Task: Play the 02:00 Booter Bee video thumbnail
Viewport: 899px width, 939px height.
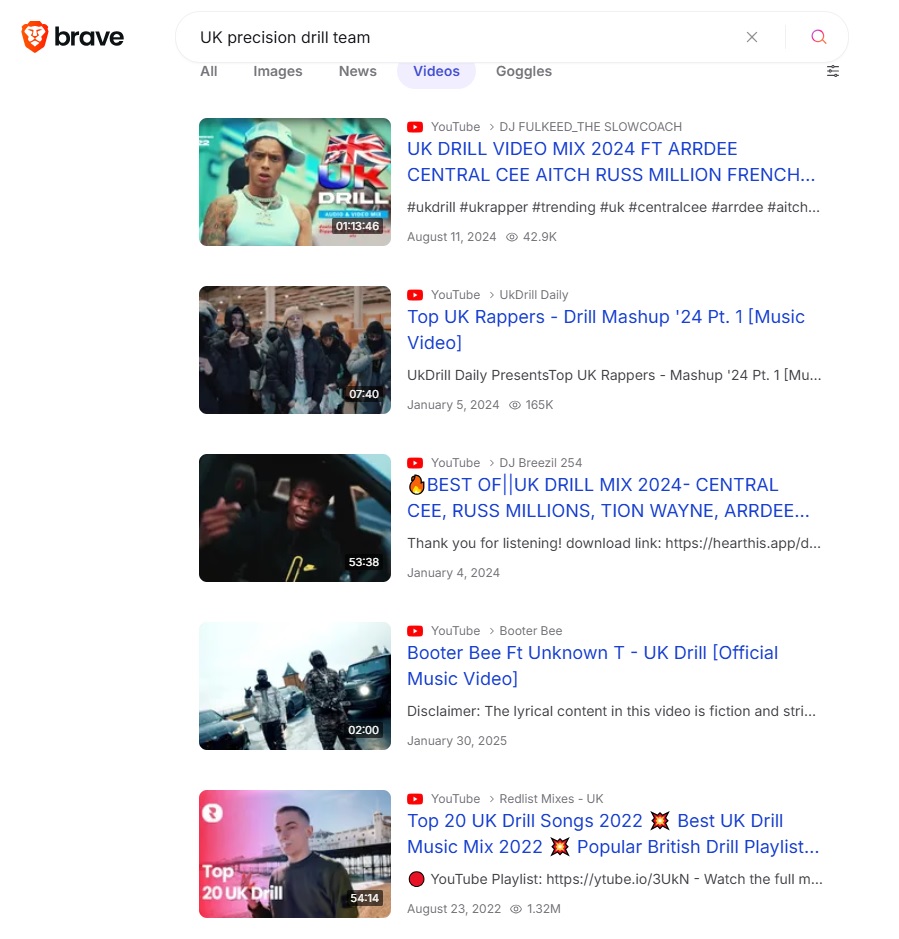Action: pos(295,686)
